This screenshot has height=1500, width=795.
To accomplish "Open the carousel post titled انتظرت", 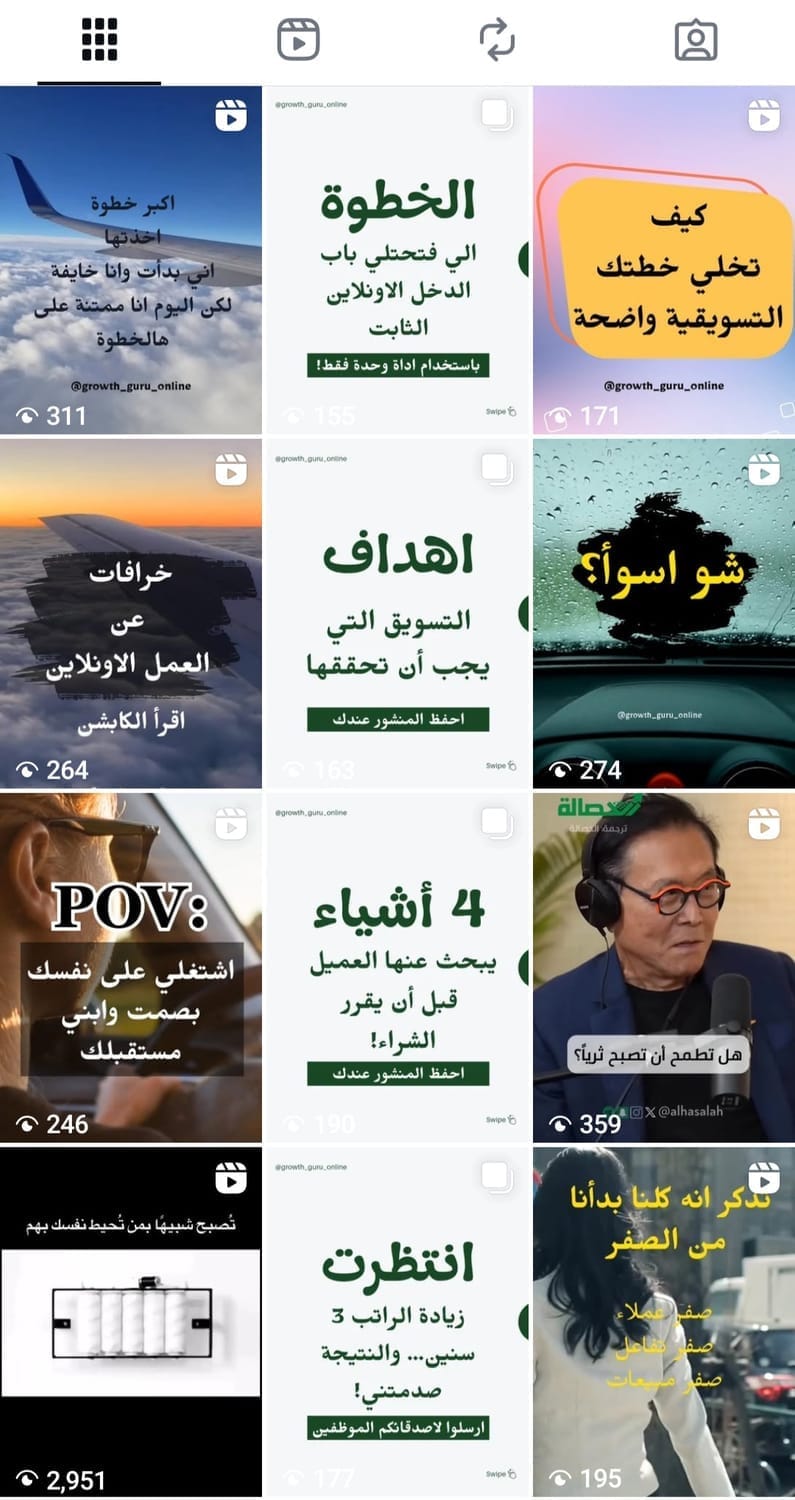I will [x=397, y=1322].
